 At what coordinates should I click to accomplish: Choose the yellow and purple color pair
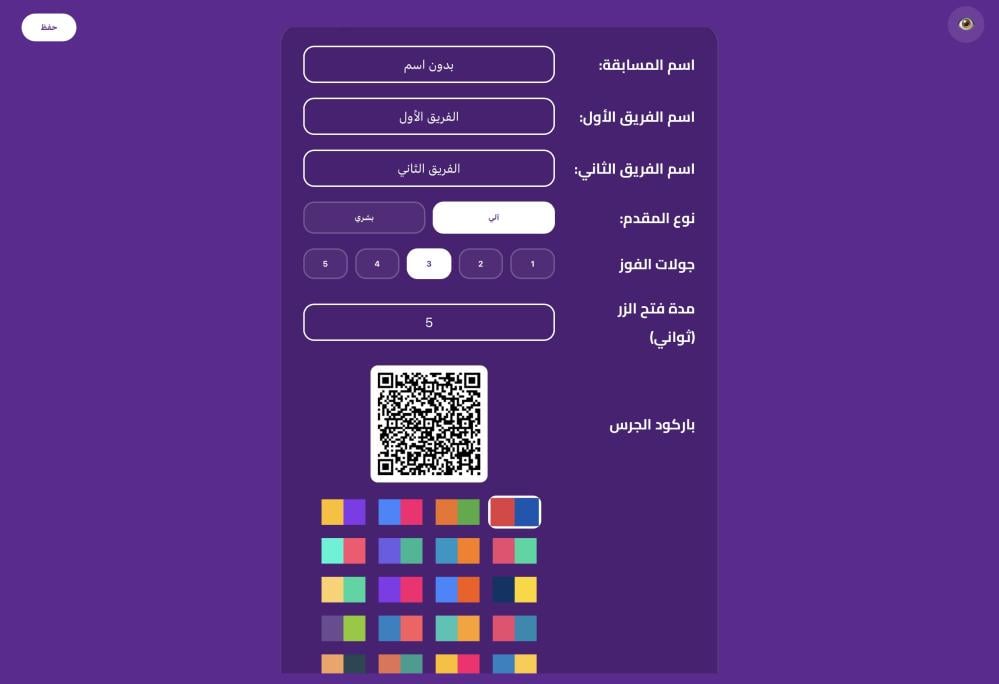(x=344, y=512)
